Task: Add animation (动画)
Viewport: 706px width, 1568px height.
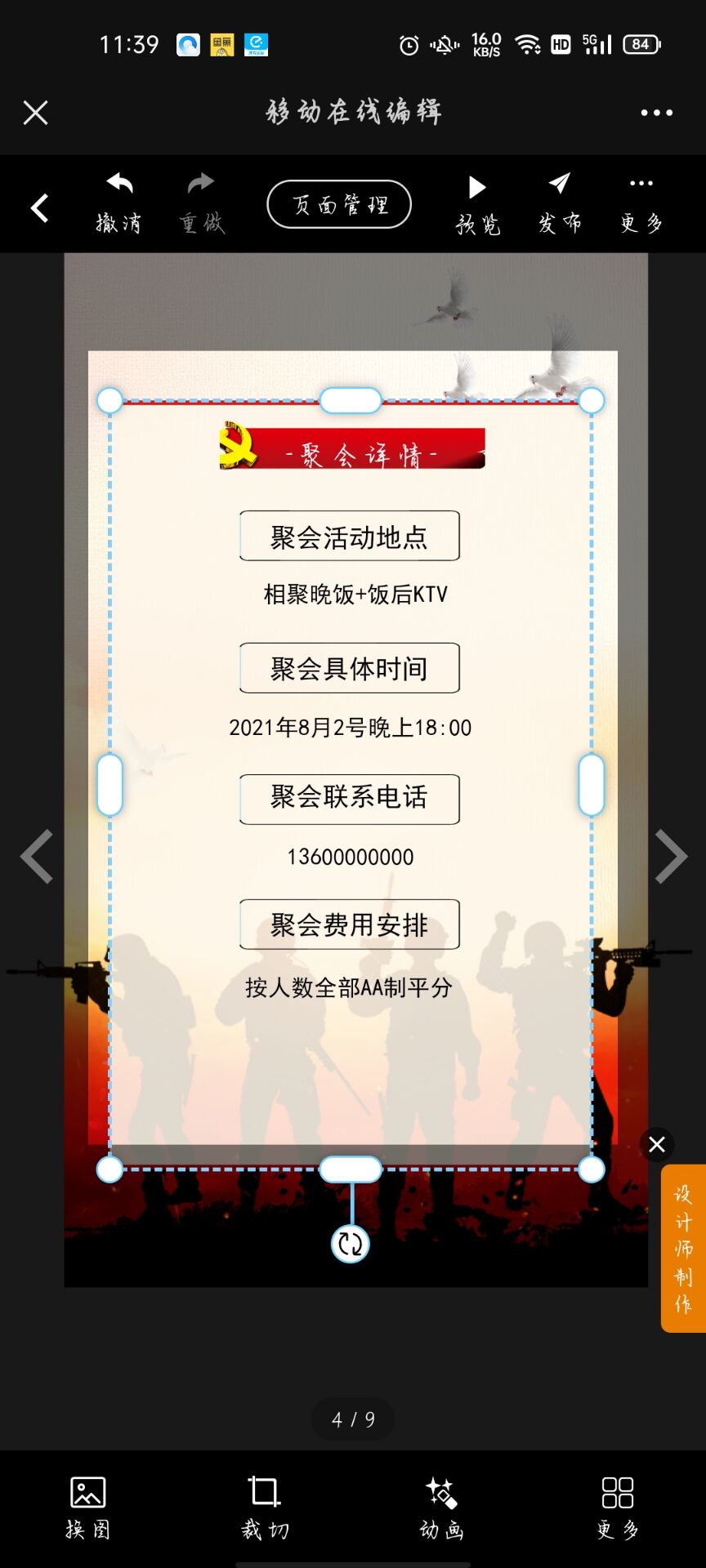Action: (441, 1508)
